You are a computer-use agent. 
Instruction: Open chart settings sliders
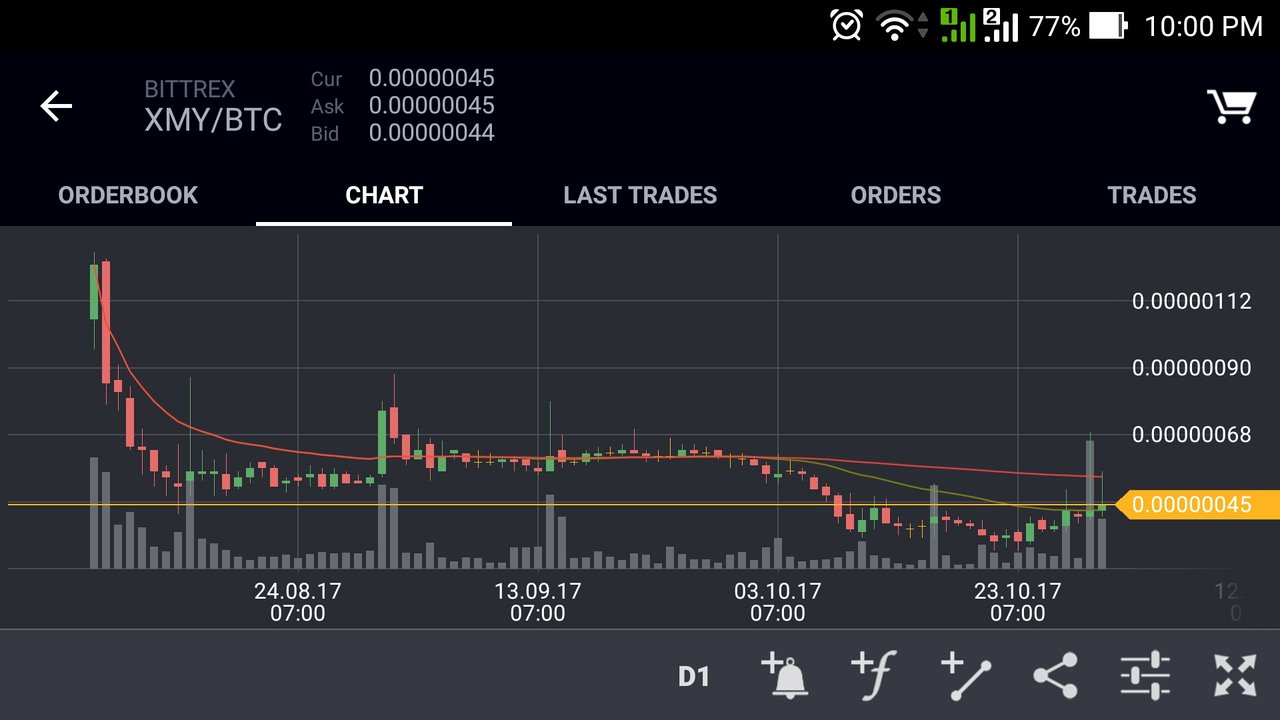point(1145,675)
